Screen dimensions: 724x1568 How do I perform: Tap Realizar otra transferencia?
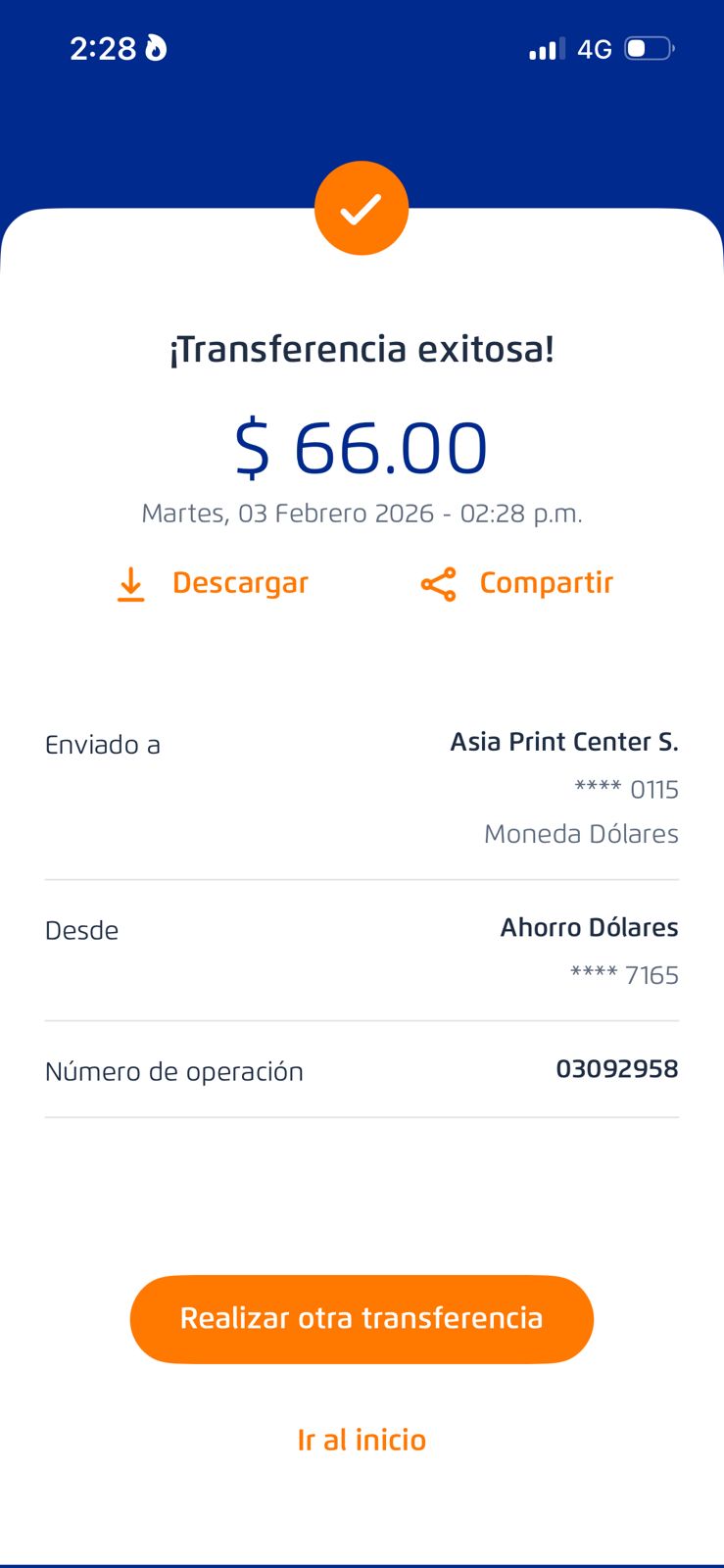tap(362, 1318)
